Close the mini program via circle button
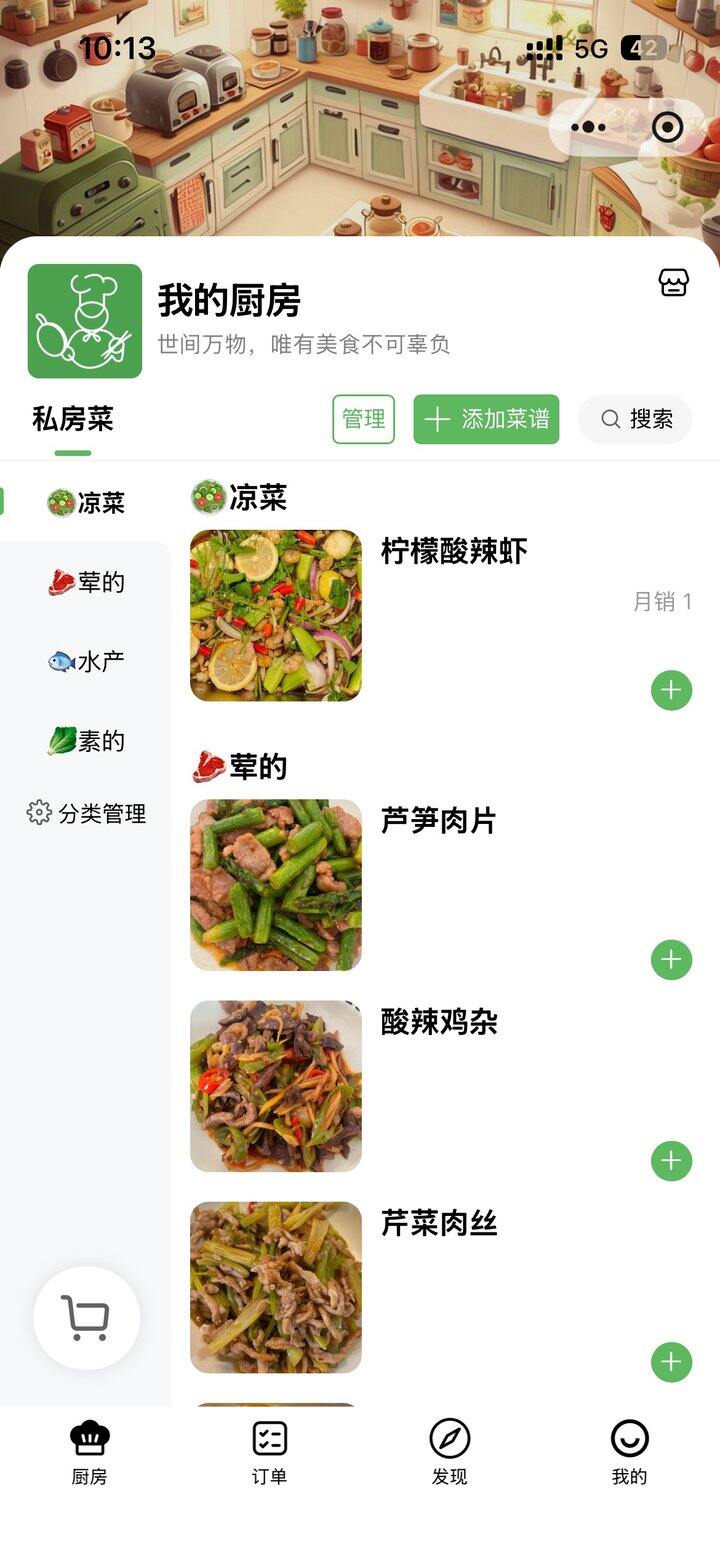The height and width of the screenshot is (1558, 720). pos(667,127)
